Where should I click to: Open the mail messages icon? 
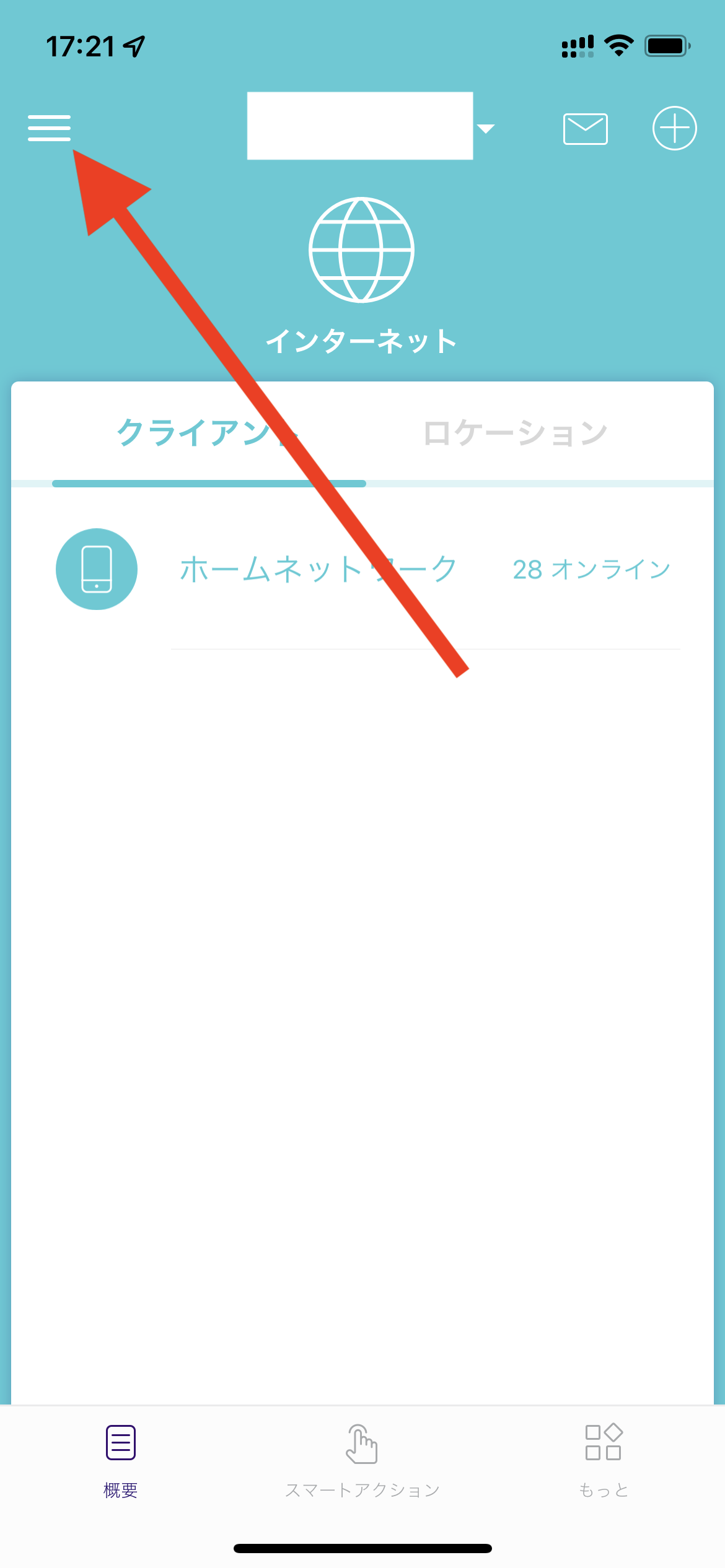585,129
